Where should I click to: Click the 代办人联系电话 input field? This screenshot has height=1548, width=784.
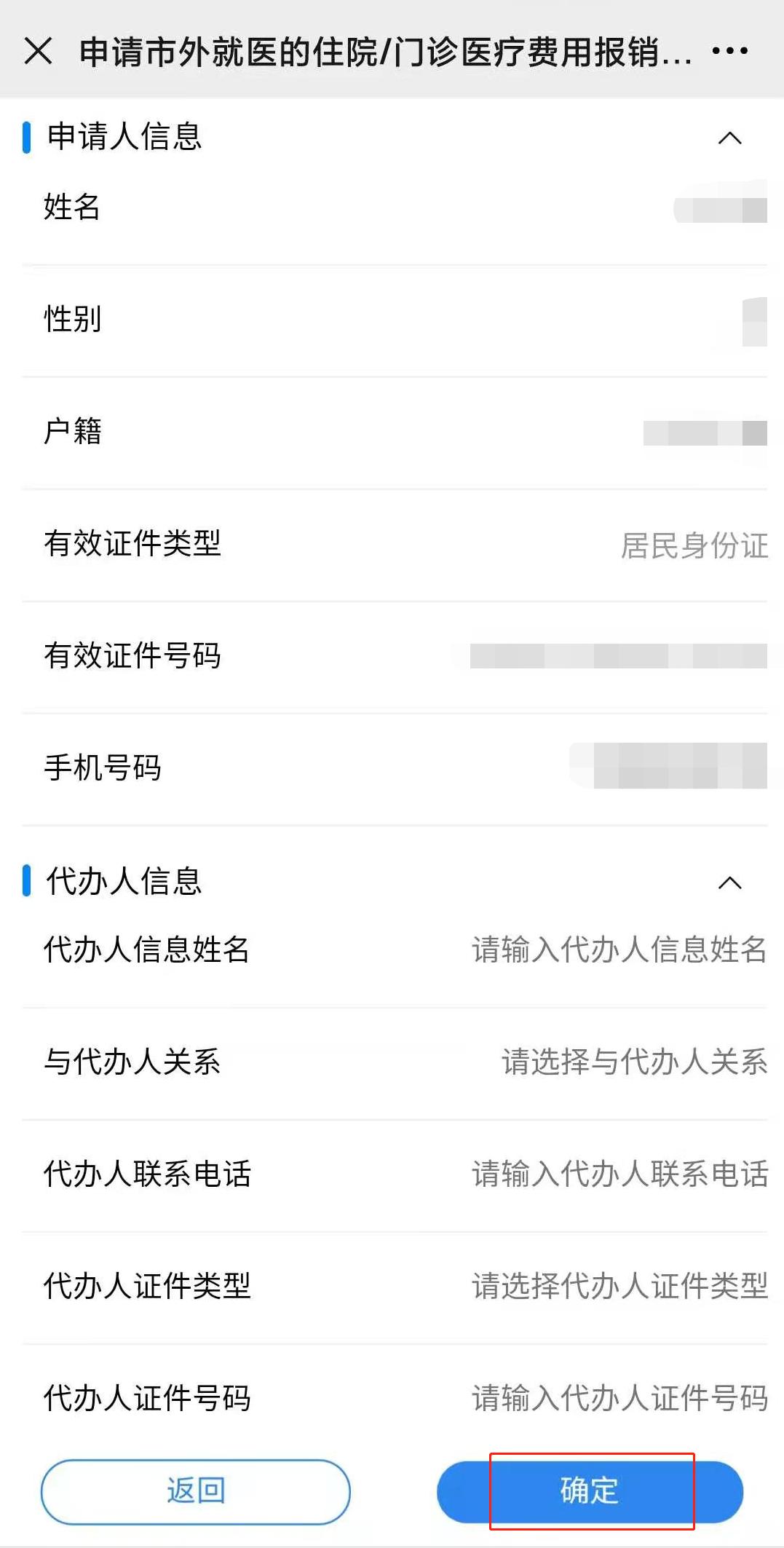point(619,1174)
